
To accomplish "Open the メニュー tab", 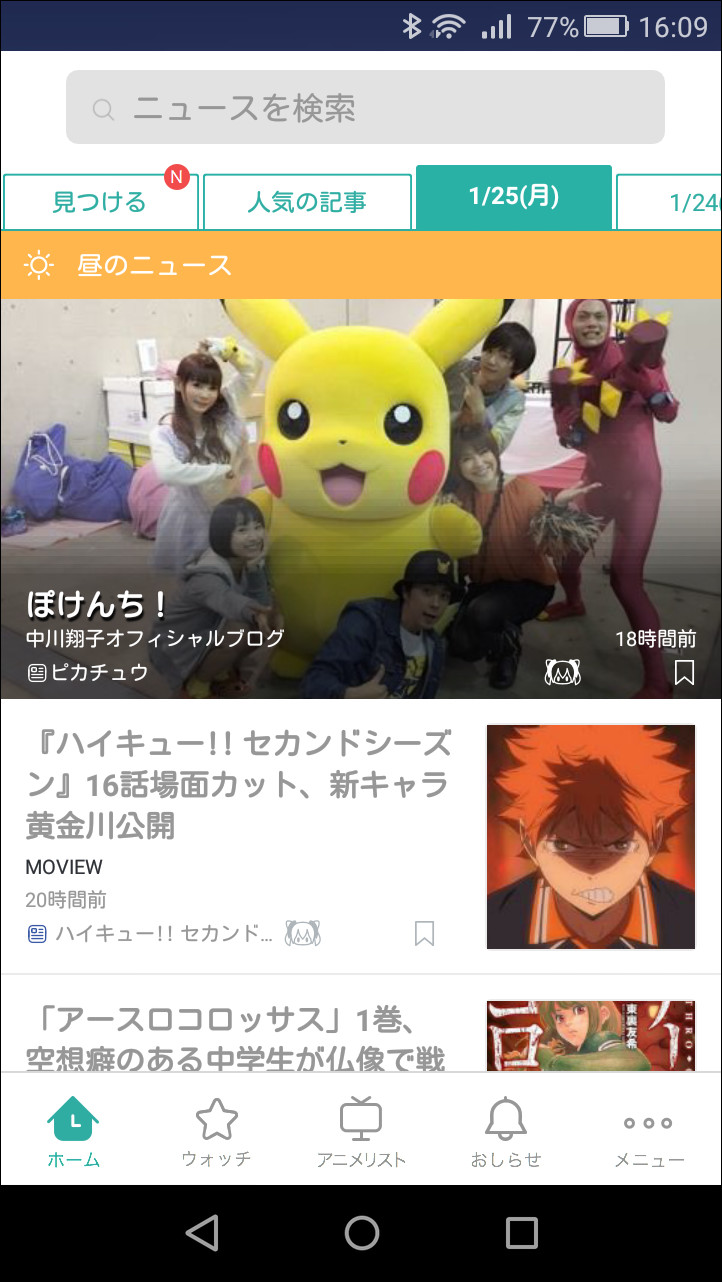I will (649, 1132).
